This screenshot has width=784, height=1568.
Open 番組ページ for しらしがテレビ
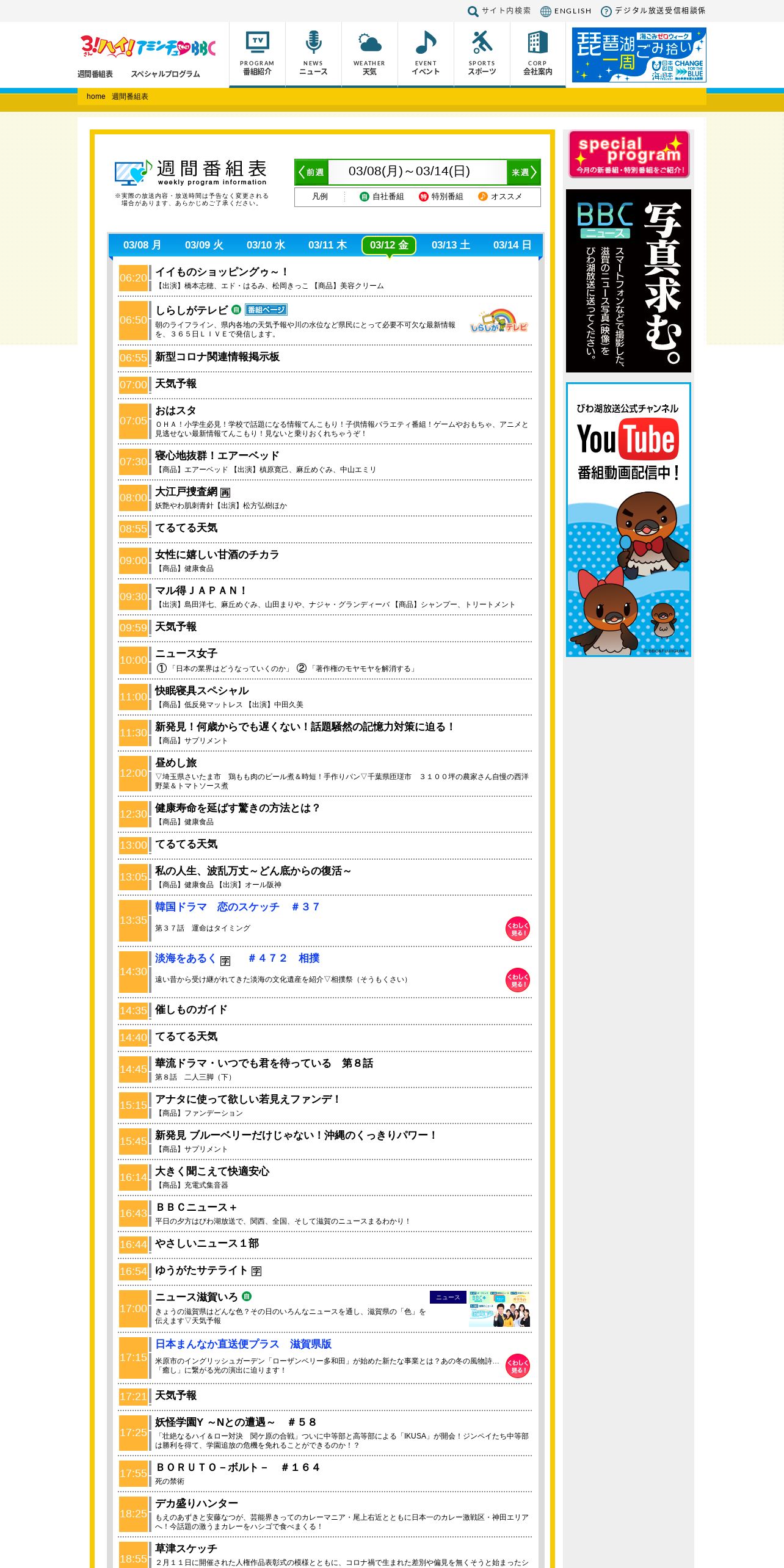(266, 310)
